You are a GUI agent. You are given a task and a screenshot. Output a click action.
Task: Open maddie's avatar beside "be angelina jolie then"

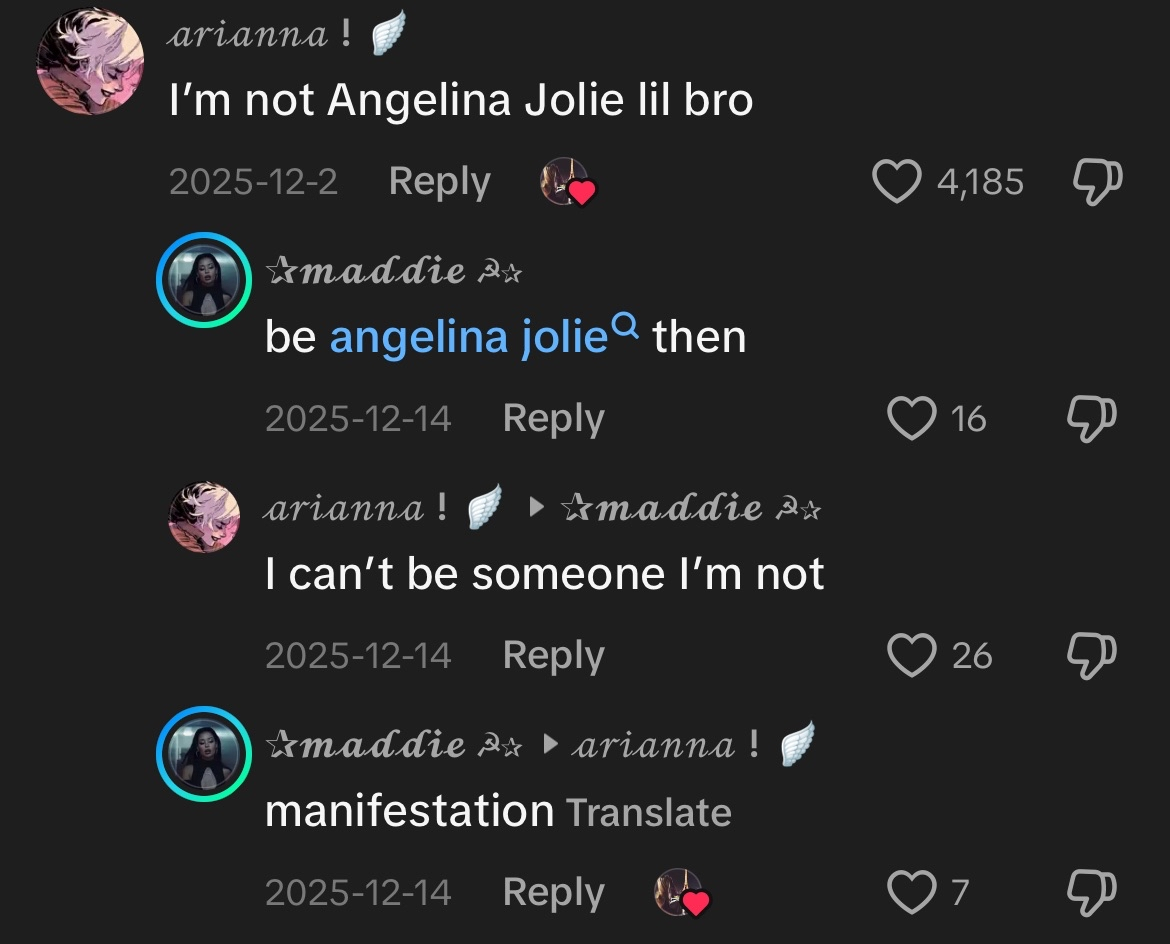[203, 281]
